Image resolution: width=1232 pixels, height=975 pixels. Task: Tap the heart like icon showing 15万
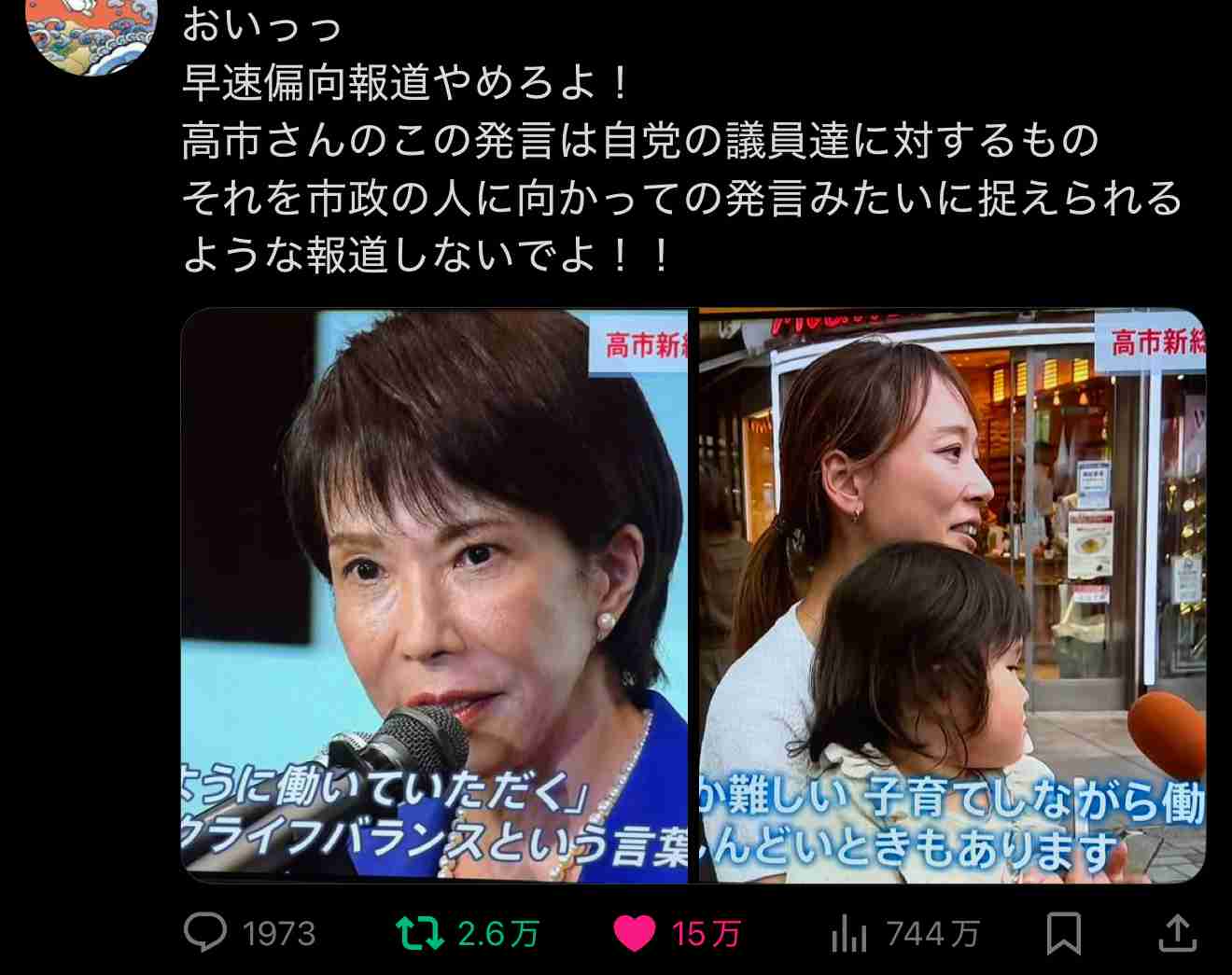[635, 932]
